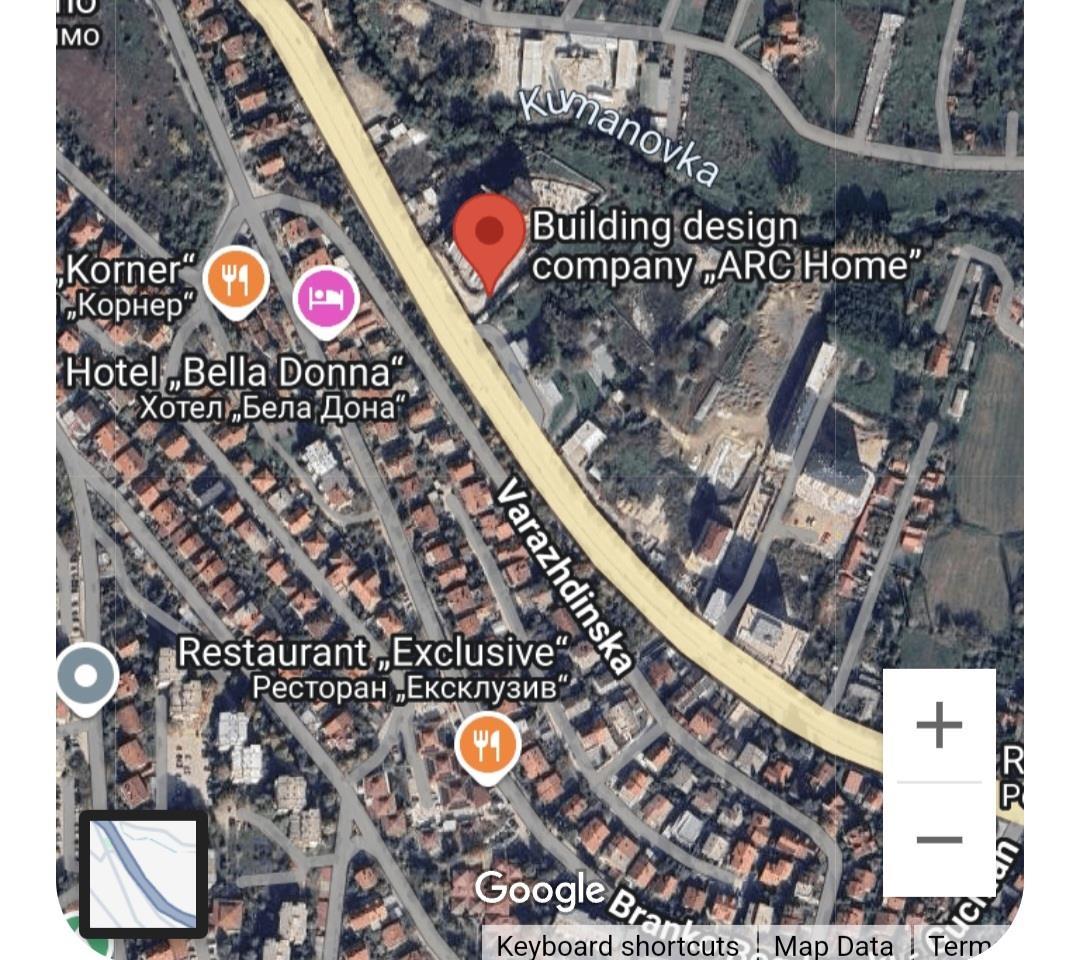Switch map layer using the thumbnail
Image resolution: width=1080 pixels, height=960 pixels.
143,874
